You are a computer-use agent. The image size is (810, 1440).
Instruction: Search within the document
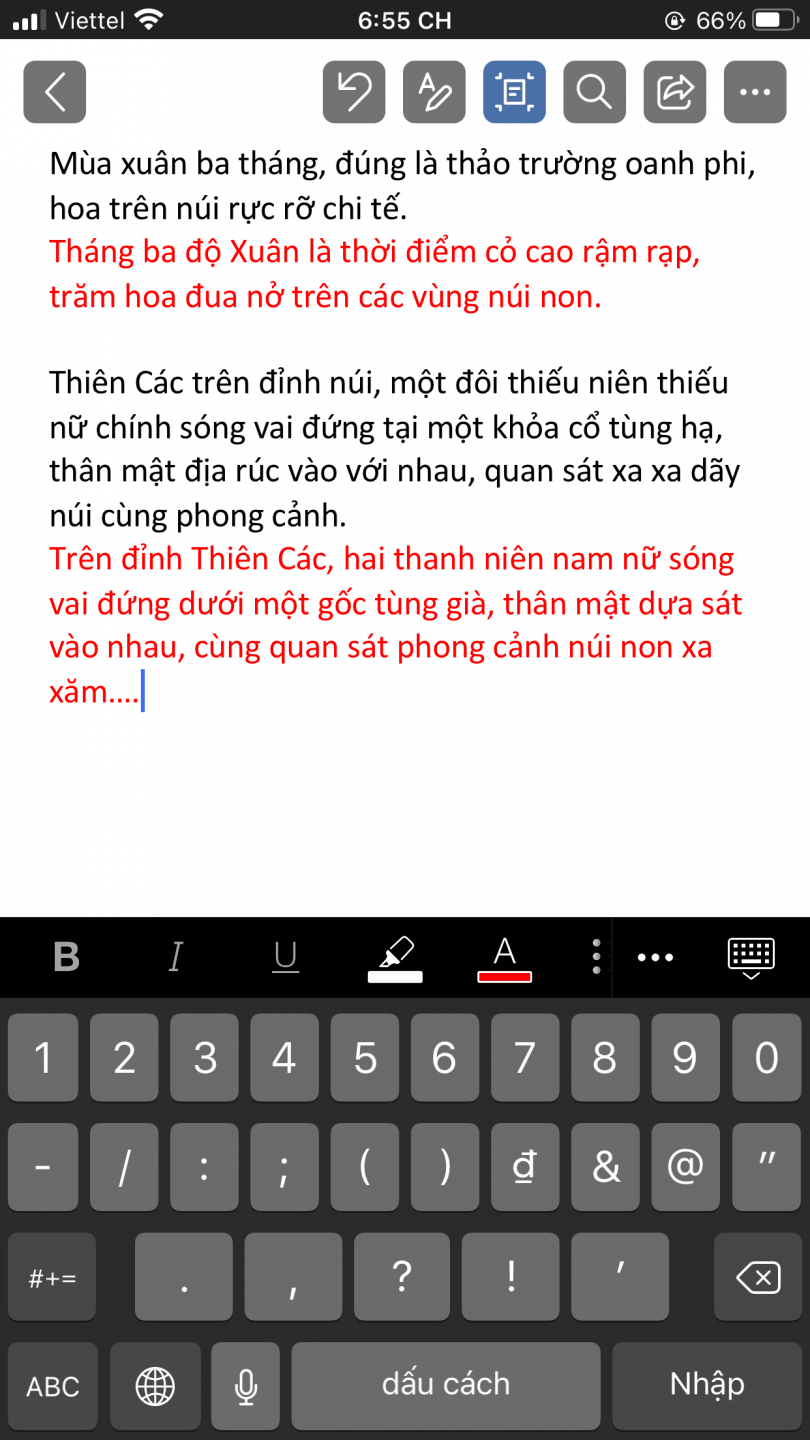[x=594, y=92]
